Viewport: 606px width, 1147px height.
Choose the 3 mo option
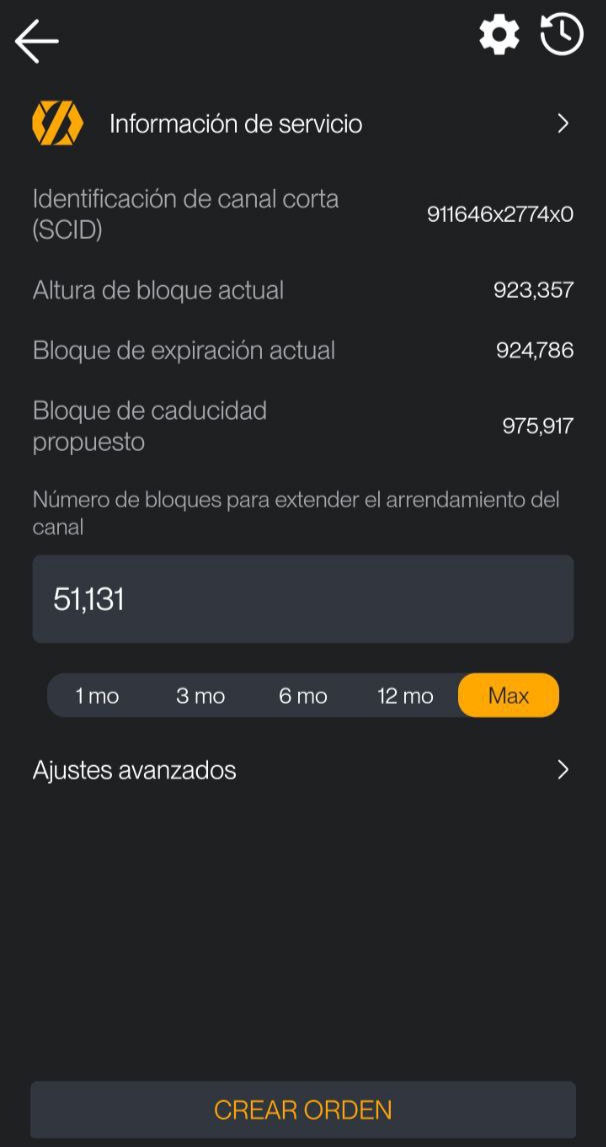click(x=200, y=696)
